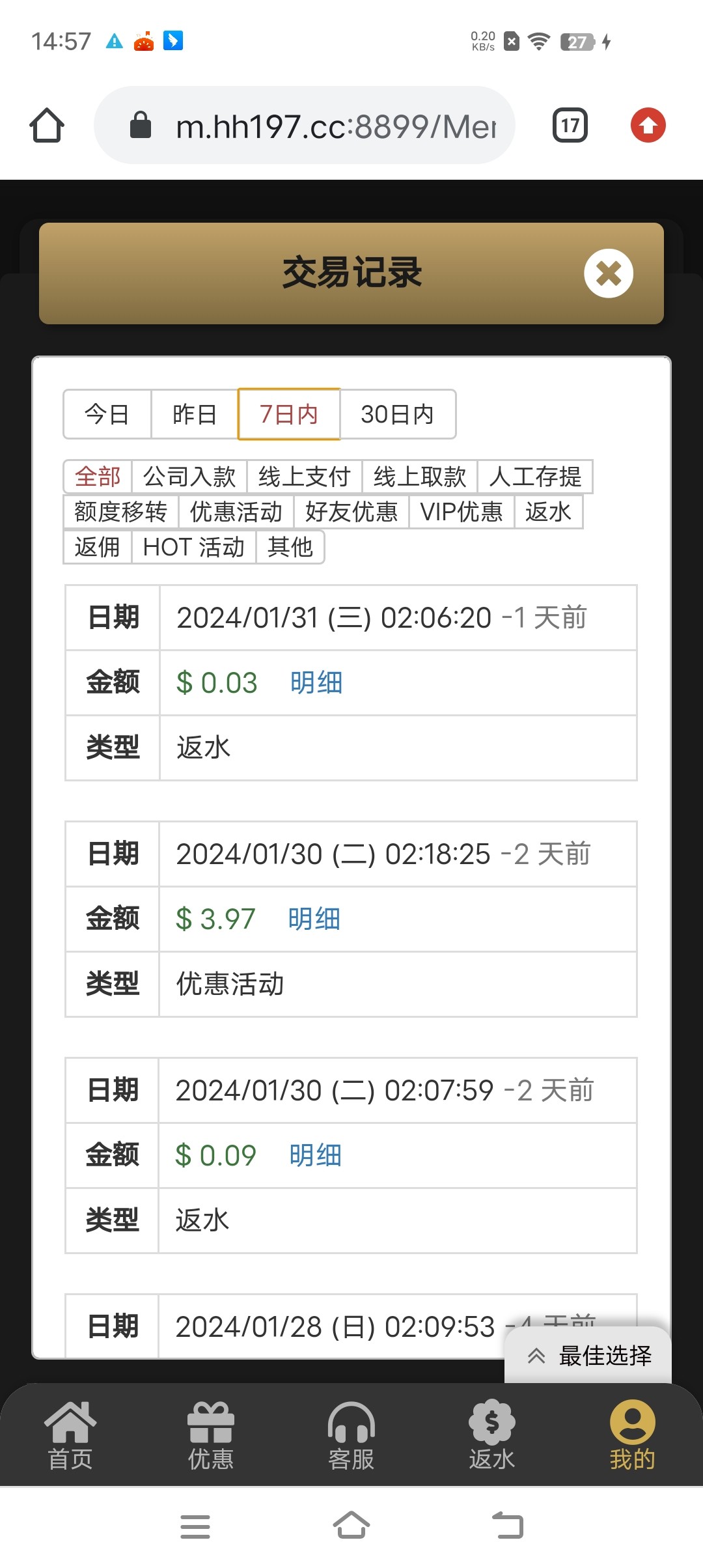View 明细 for the $ 3.97 record
Screen dimensions: 703x1568
(314, 919)
